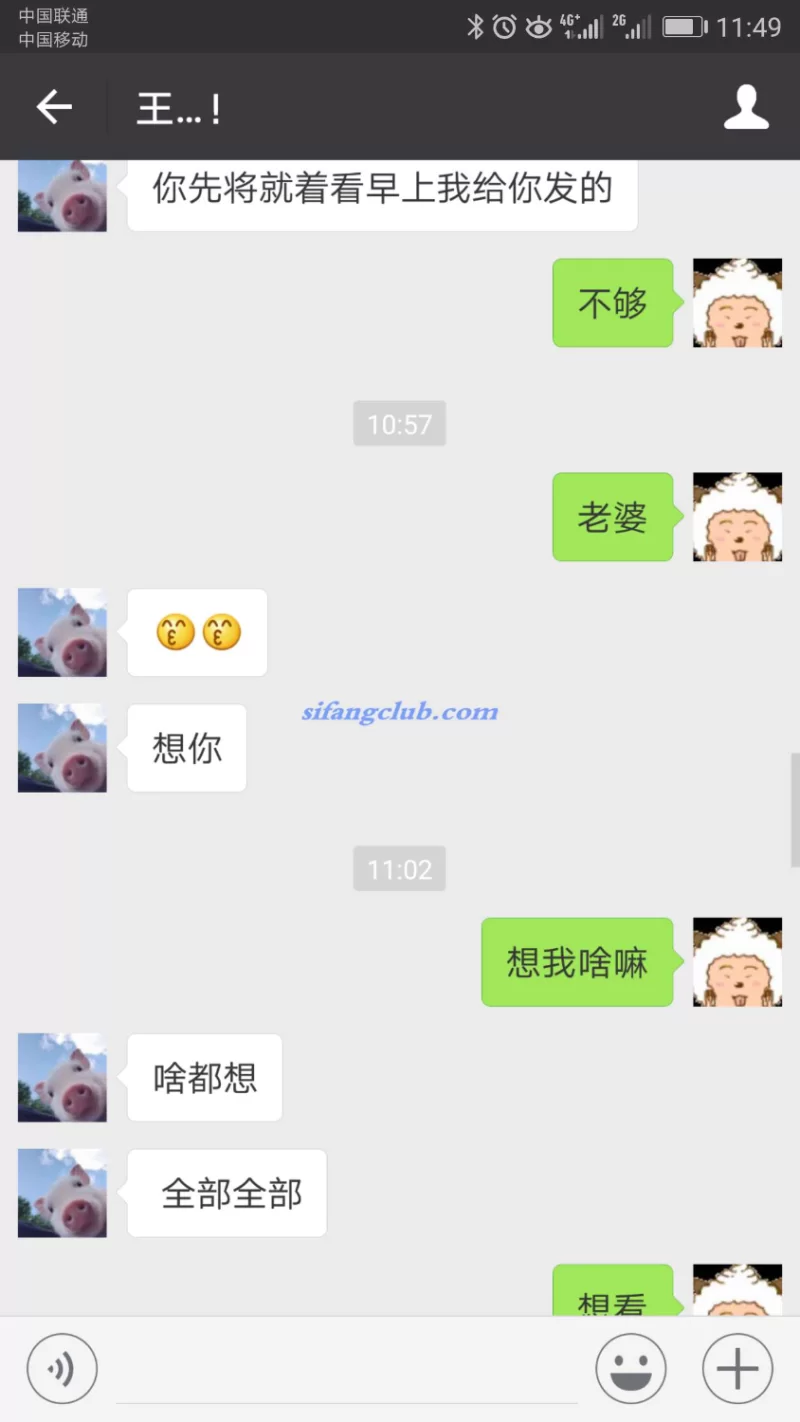Switch to voice message input

click(62, 1369)
